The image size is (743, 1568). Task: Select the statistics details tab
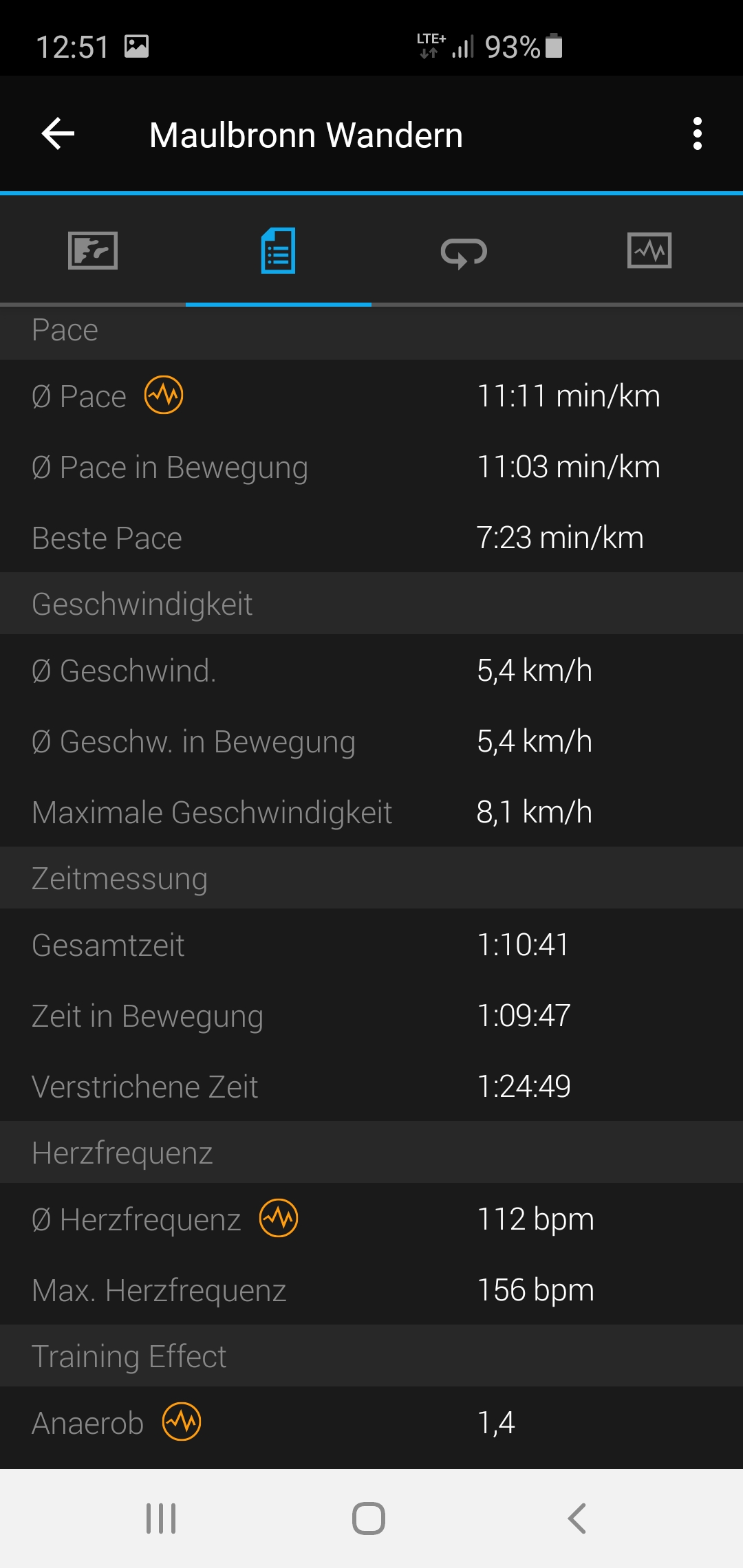pos(278,251)
